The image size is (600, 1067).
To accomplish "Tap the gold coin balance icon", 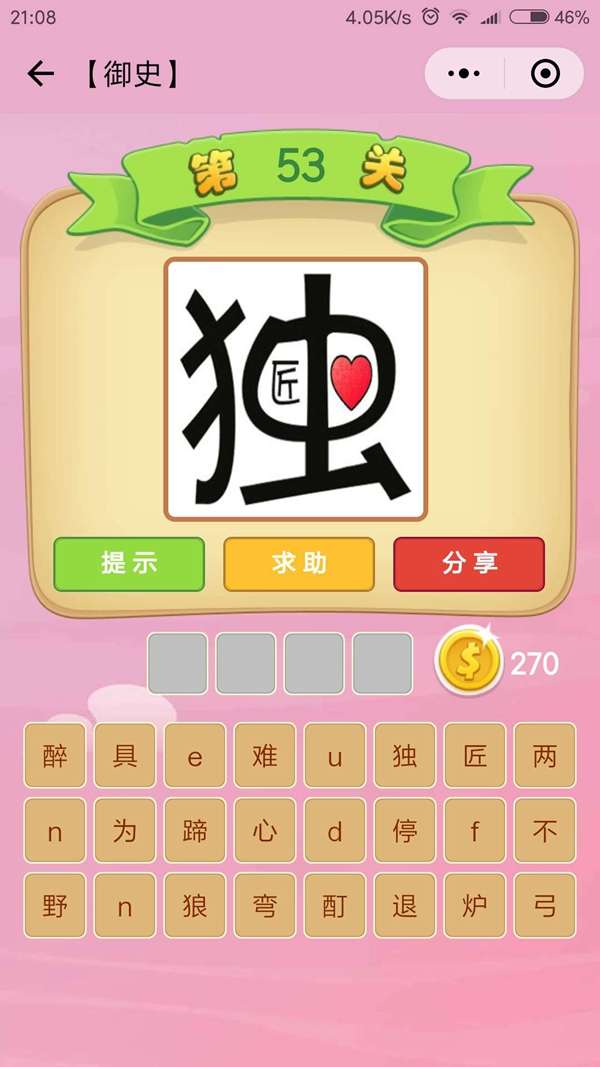I will pyautogui.click(x=467, y=662).
